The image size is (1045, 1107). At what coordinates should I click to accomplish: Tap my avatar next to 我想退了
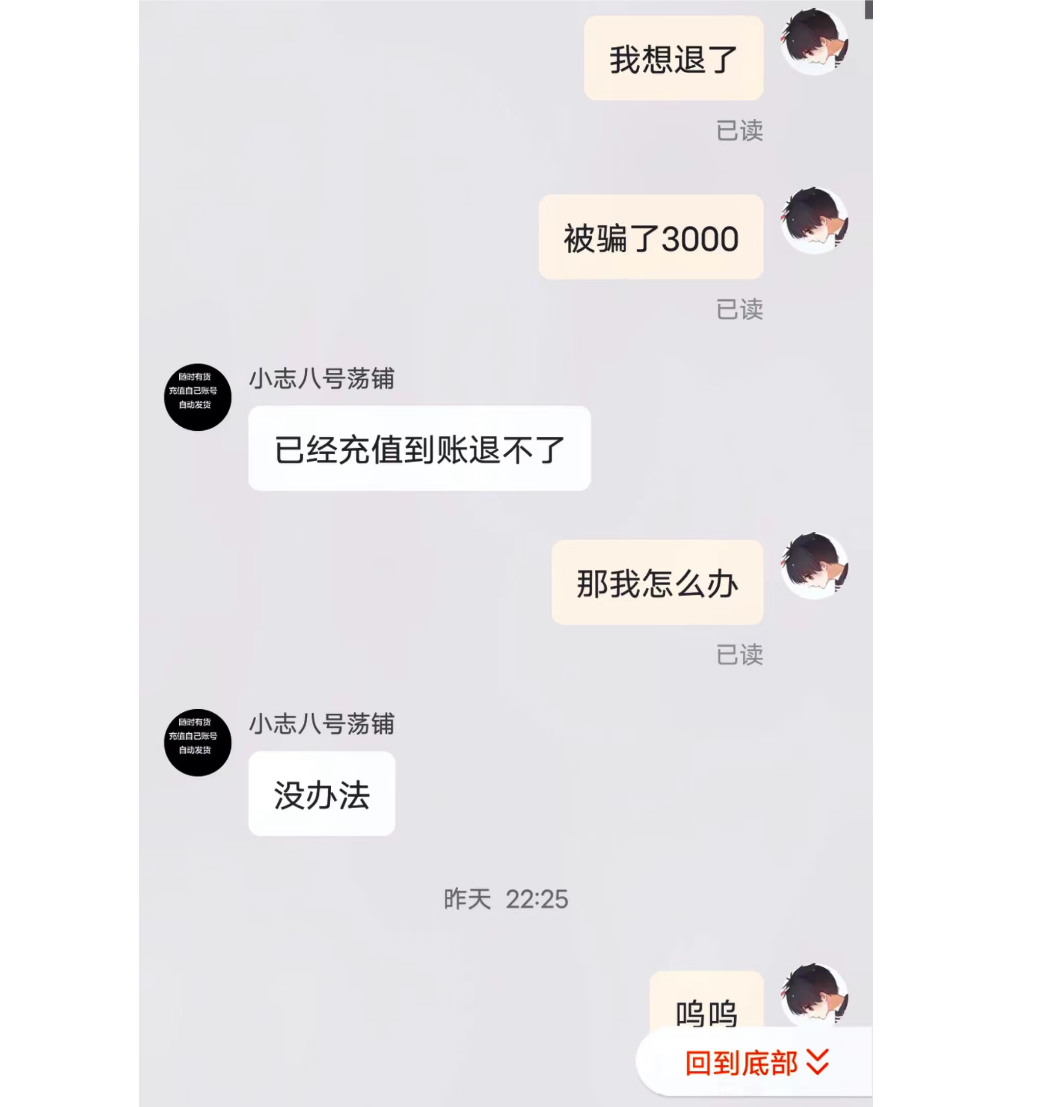point(814,42)
